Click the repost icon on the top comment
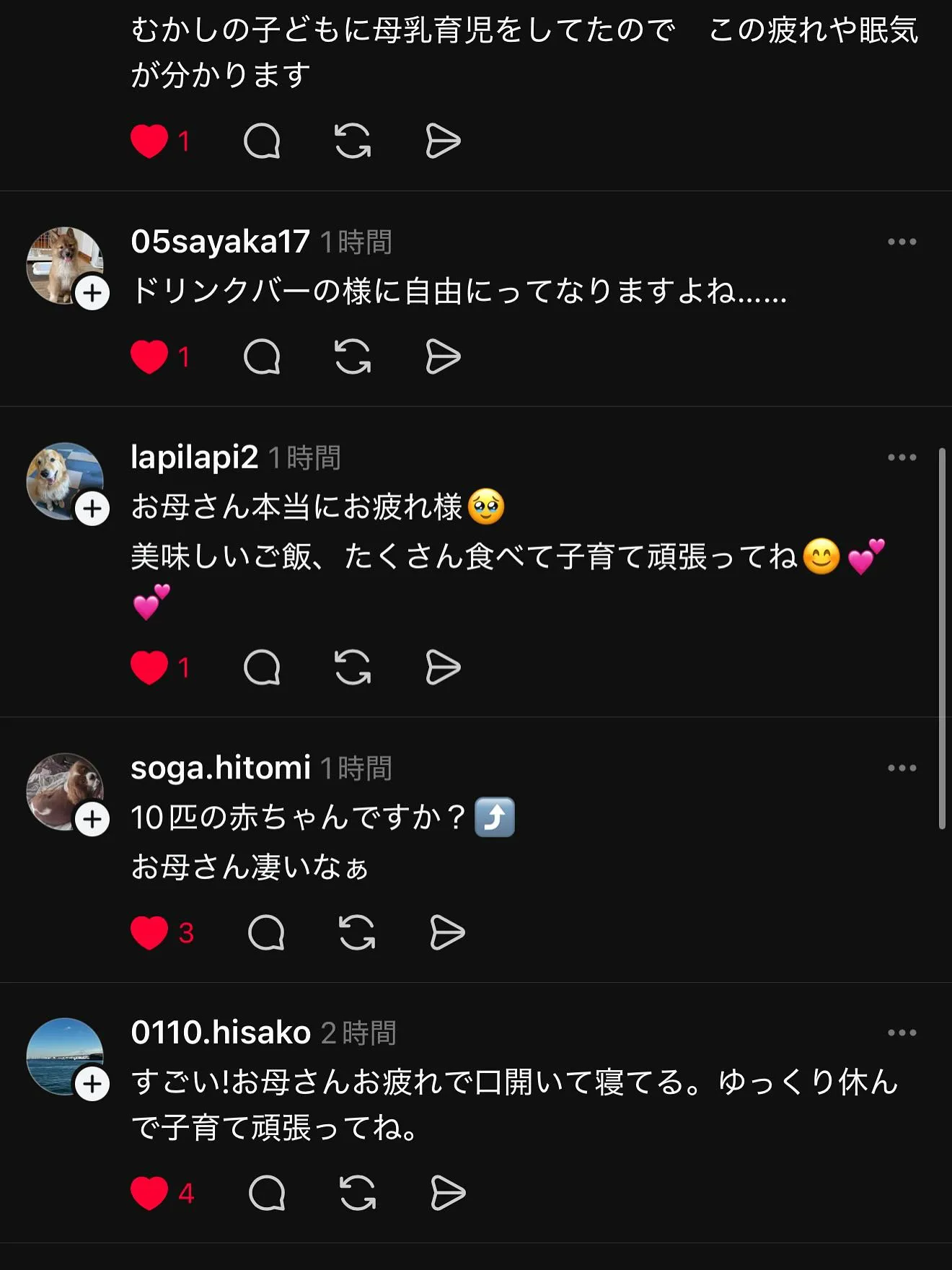This screenshot has width=952, height=1270. (353, 141)
